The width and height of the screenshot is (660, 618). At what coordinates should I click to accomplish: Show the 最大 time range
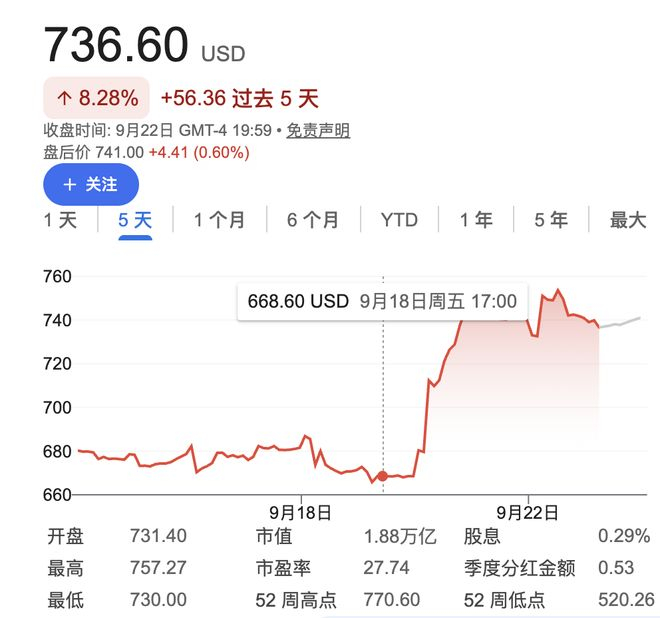pos(628,220)
